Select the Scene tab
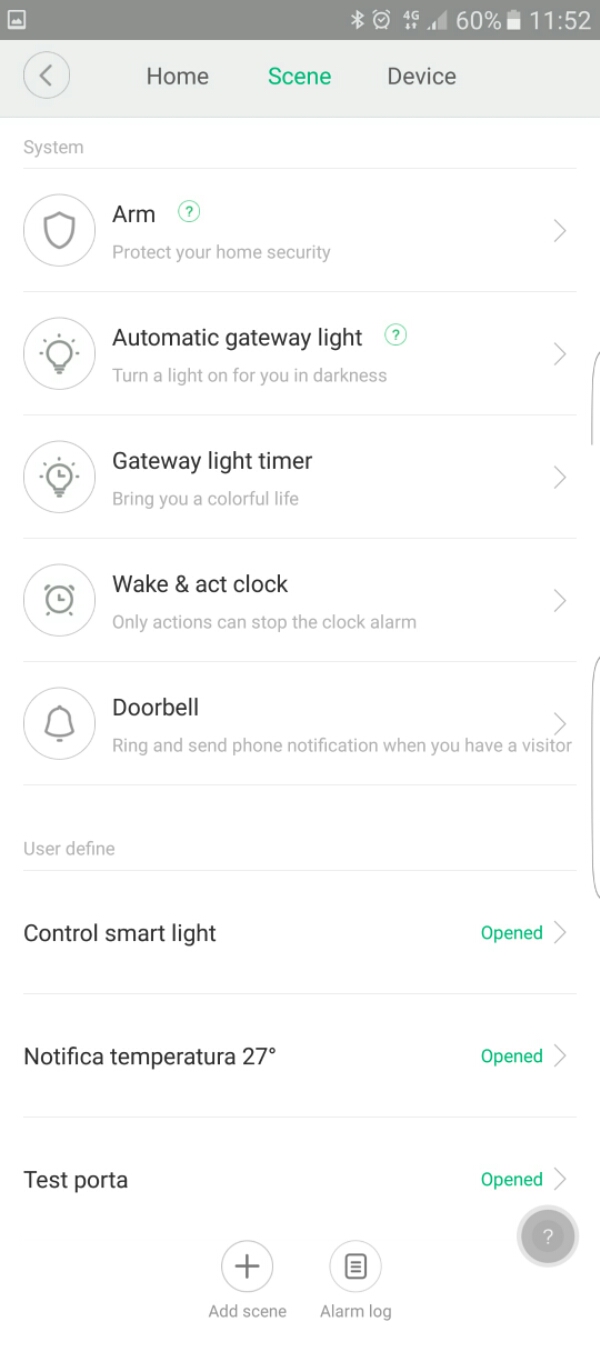 coord(299,76)
